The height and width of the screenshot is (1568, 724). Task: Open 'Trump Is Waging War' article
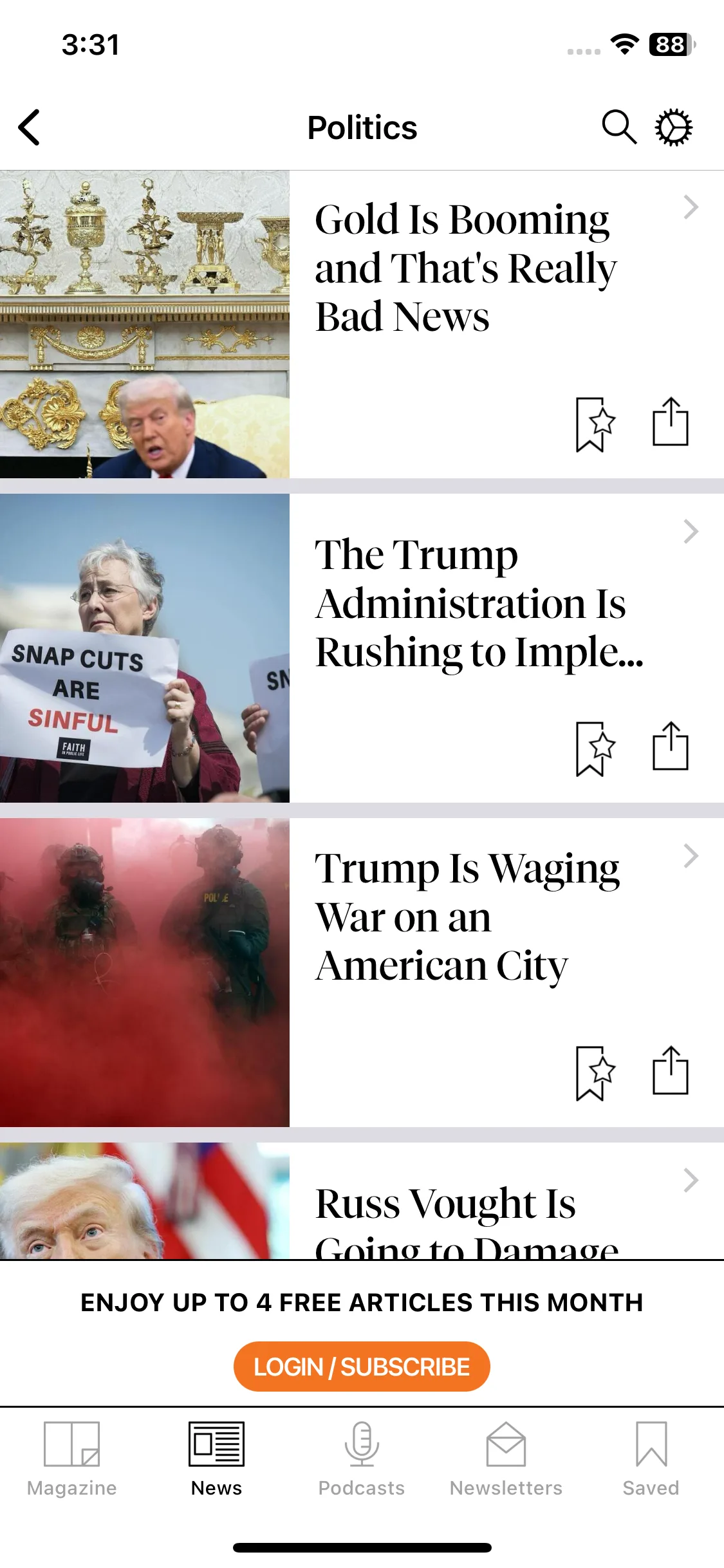[x=467, y=917]
